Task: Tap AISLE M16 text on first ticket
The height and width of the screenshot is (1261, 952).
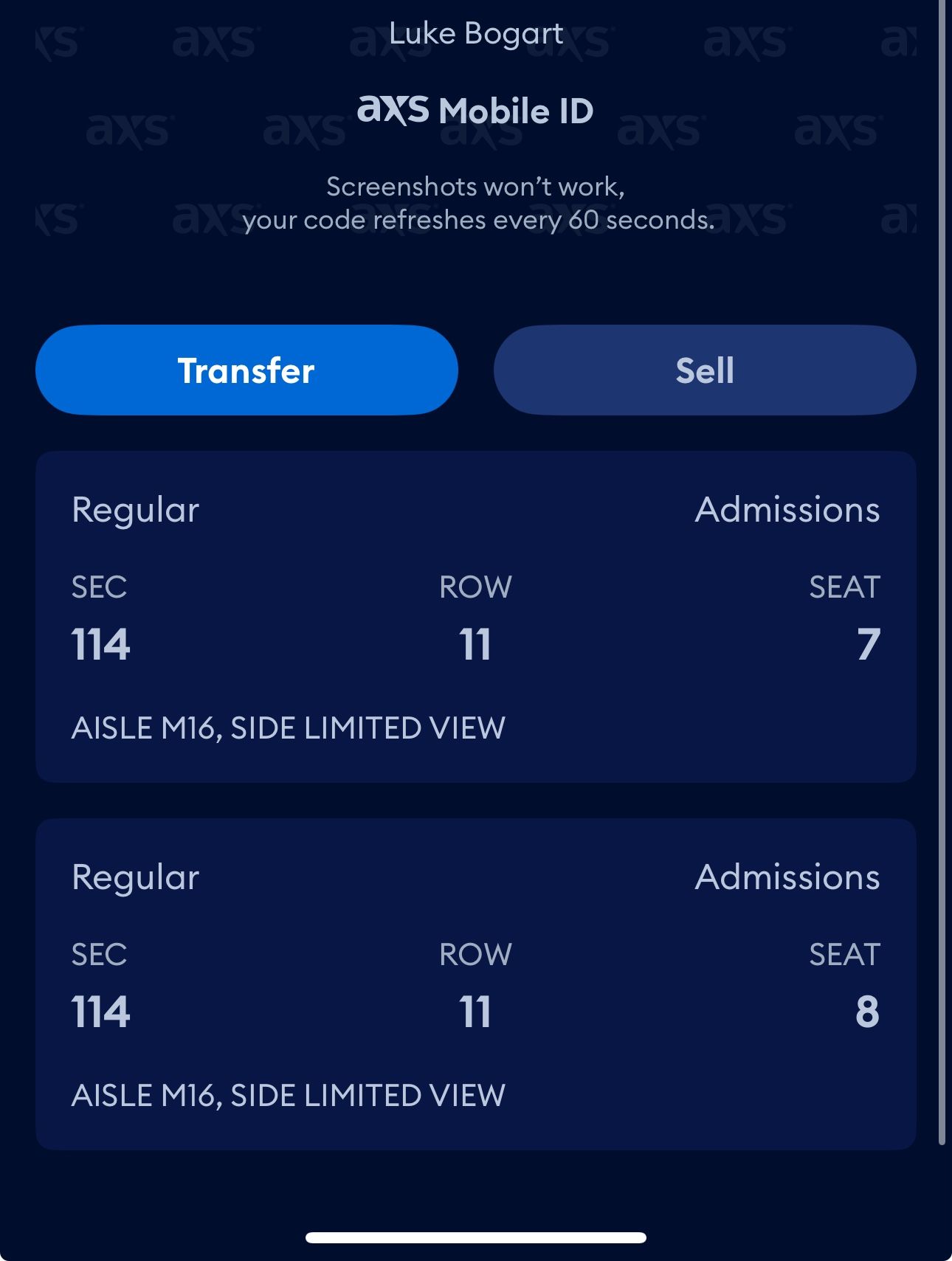Action: pyautogui.click(x=288, y=728)
